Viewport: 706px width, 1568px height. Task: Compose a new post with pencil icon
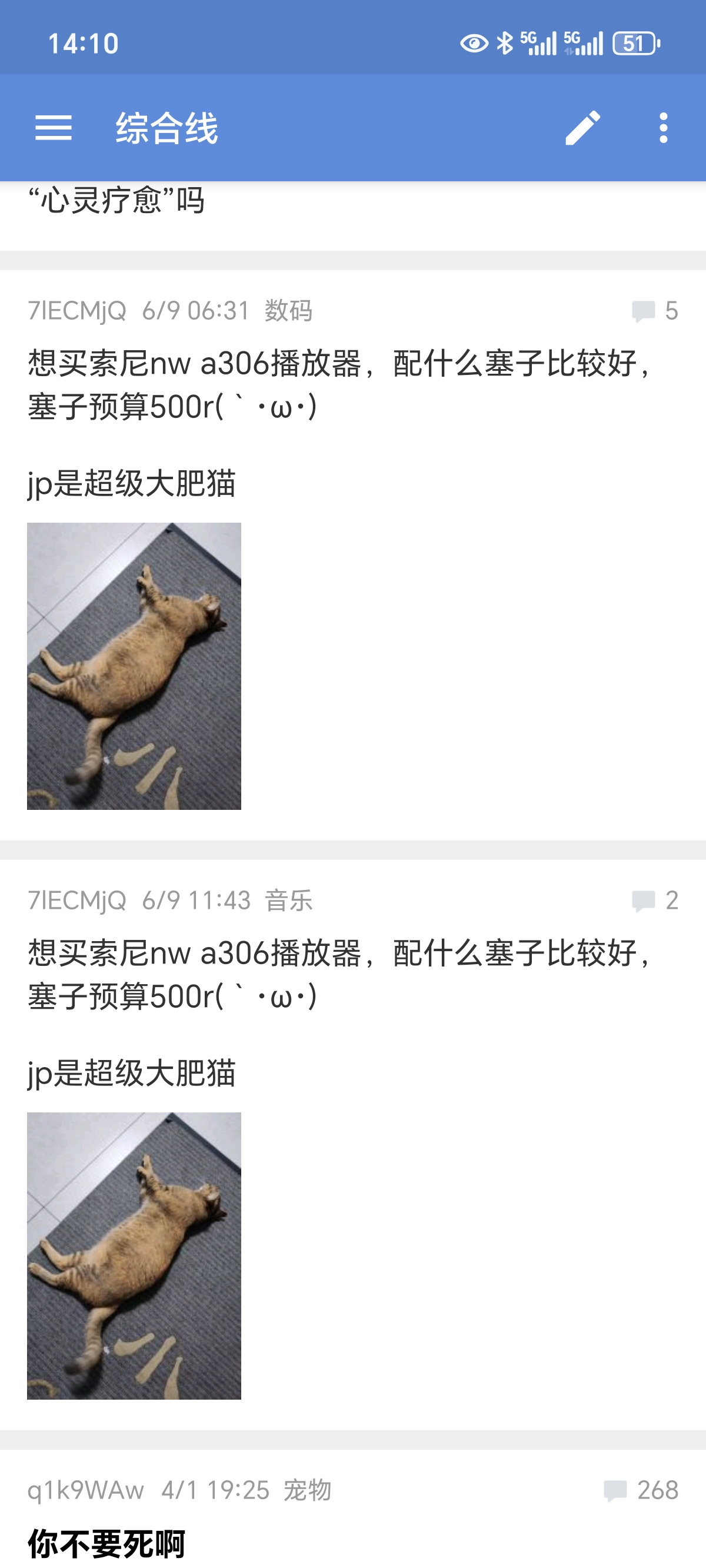tap(582, 128)
